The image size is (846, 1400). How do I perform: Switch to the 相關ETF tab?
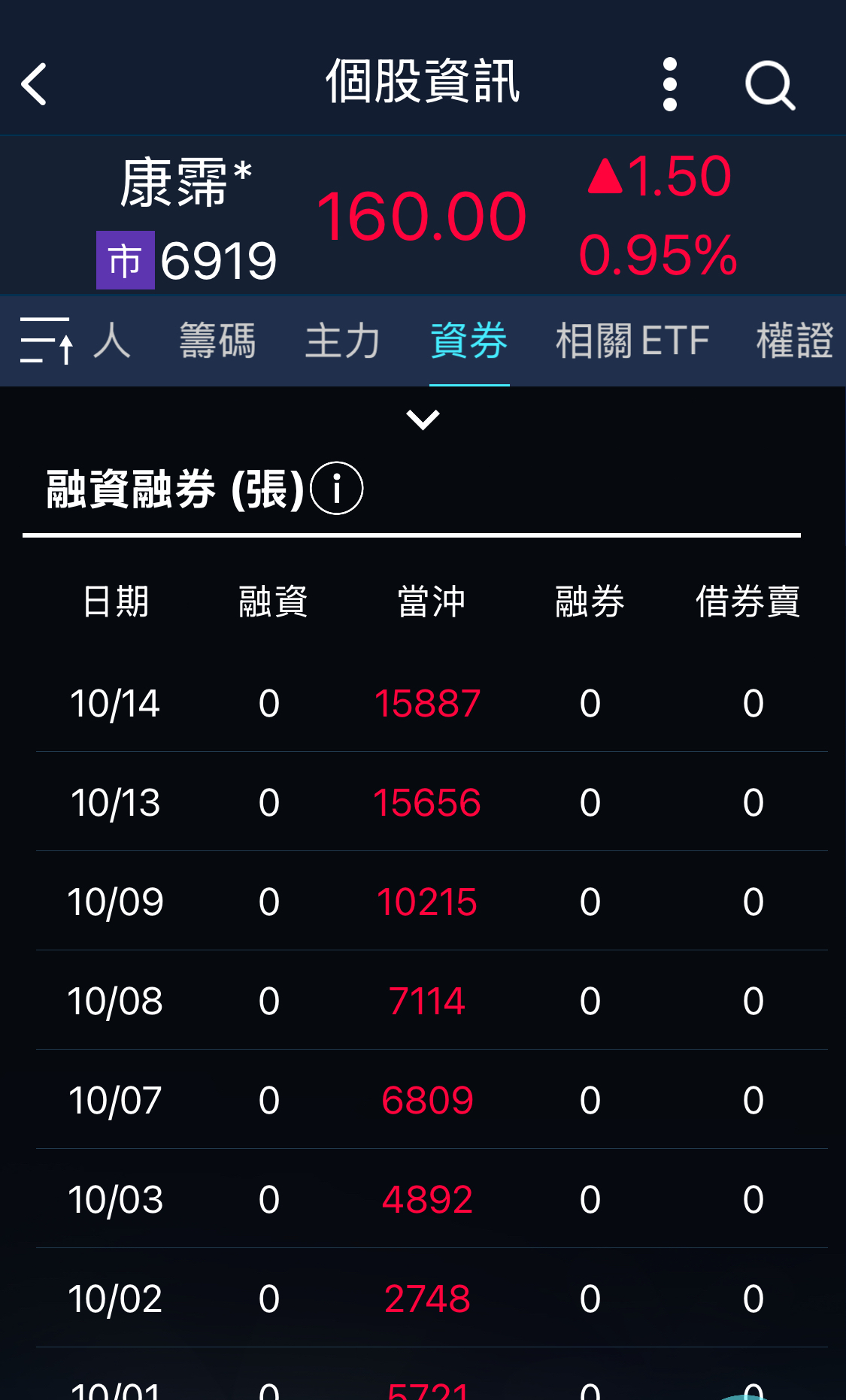pos(632,341)
